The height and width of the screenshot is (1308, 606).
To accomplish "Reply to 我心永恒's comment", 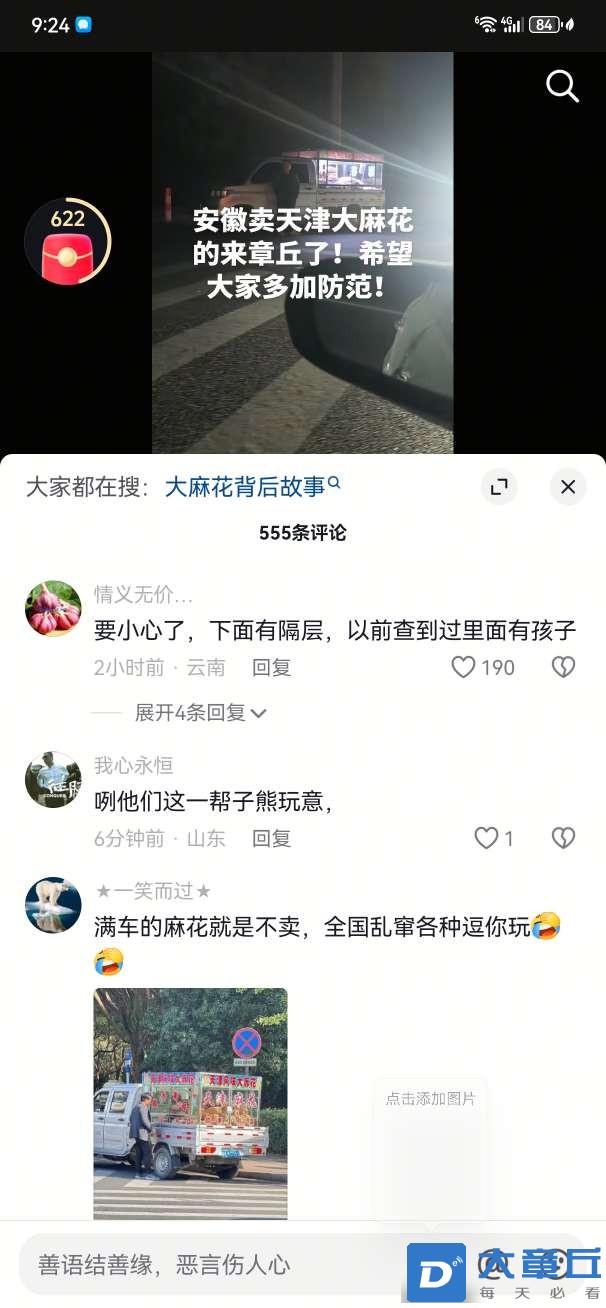I will pyautogui.click(x=271, y=839).
